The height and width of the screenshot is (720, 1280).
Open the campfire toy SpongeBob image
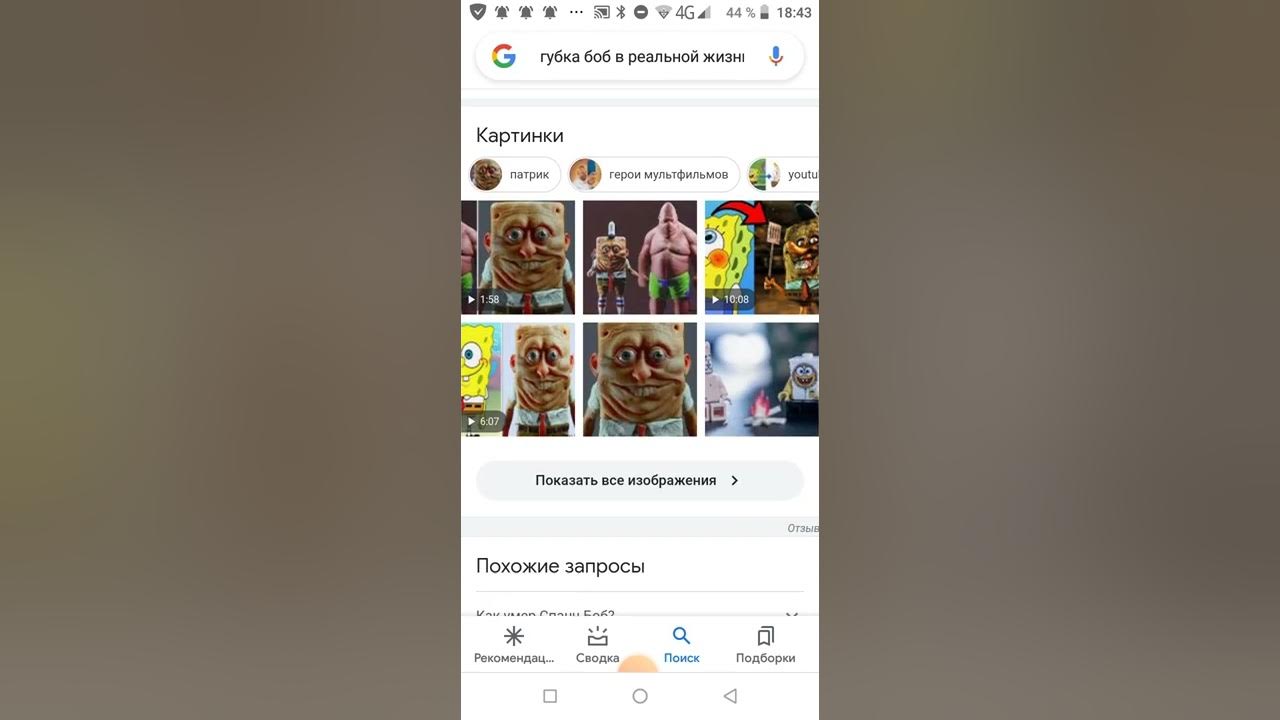pos(761,379)
